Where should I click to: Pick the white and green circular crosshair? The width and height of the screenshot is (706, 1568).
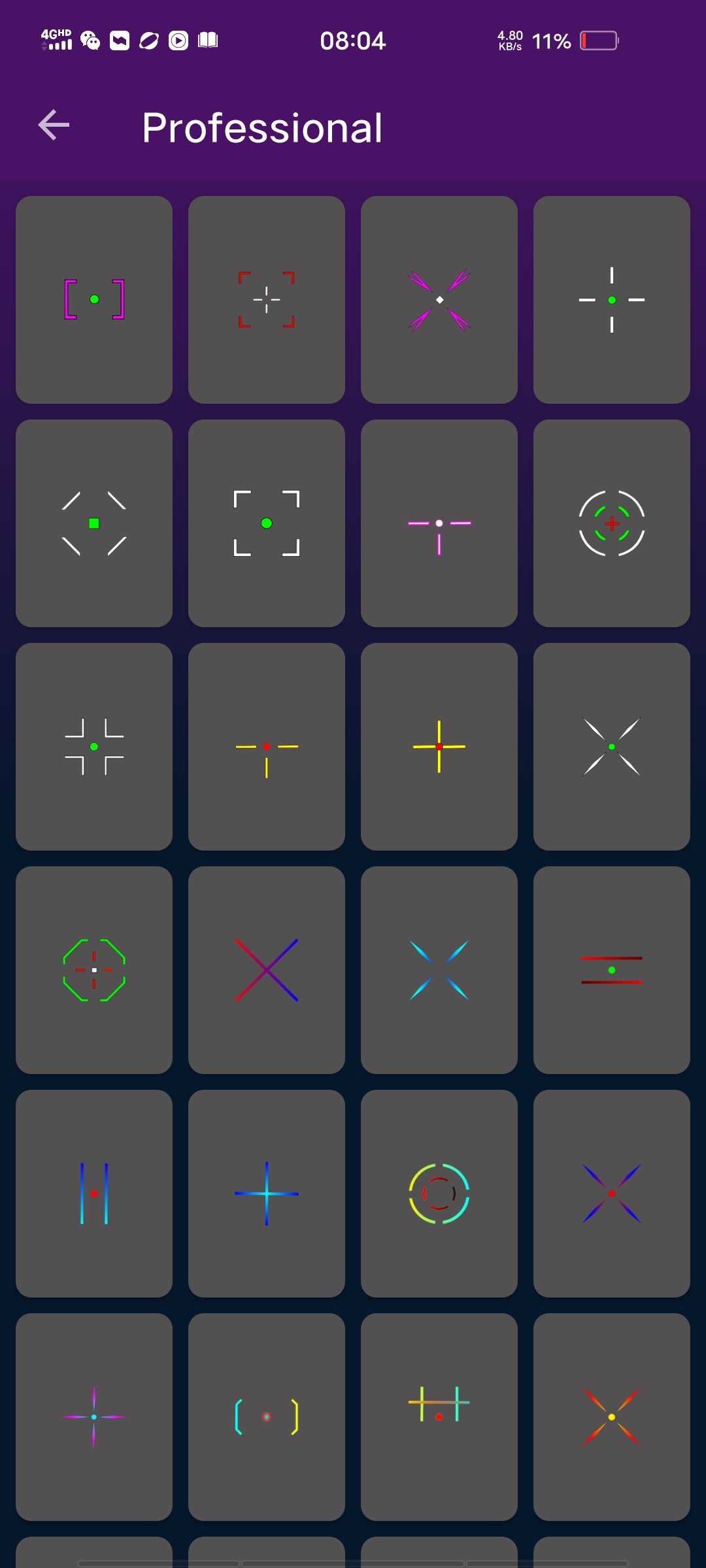612,523
